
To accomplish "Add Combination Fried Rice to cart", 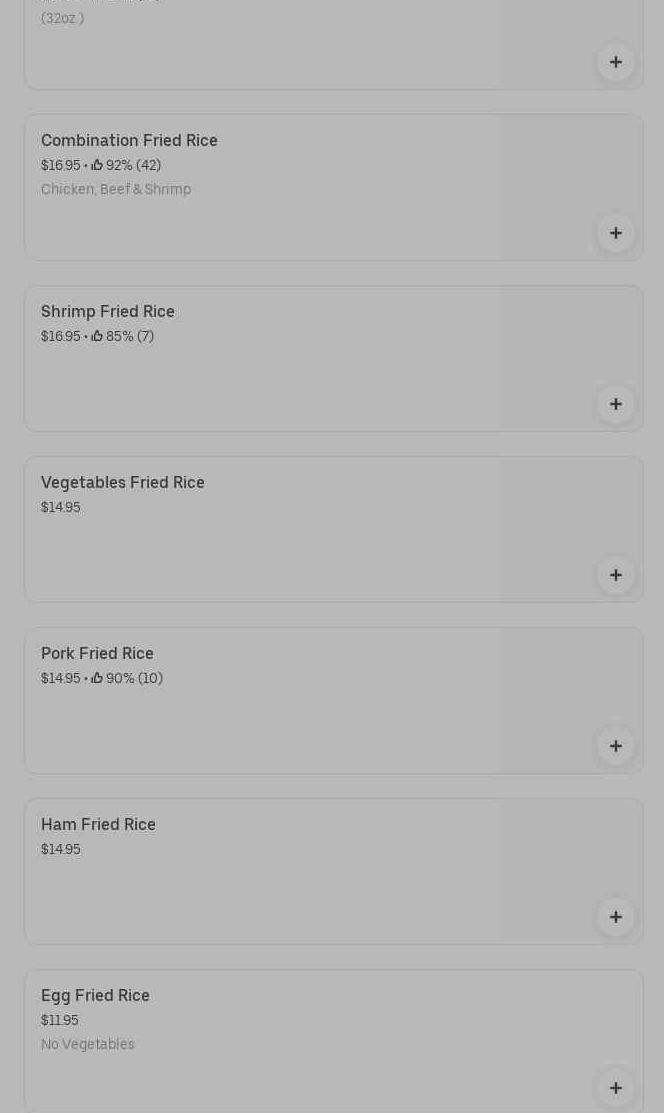I will [616, 233].
